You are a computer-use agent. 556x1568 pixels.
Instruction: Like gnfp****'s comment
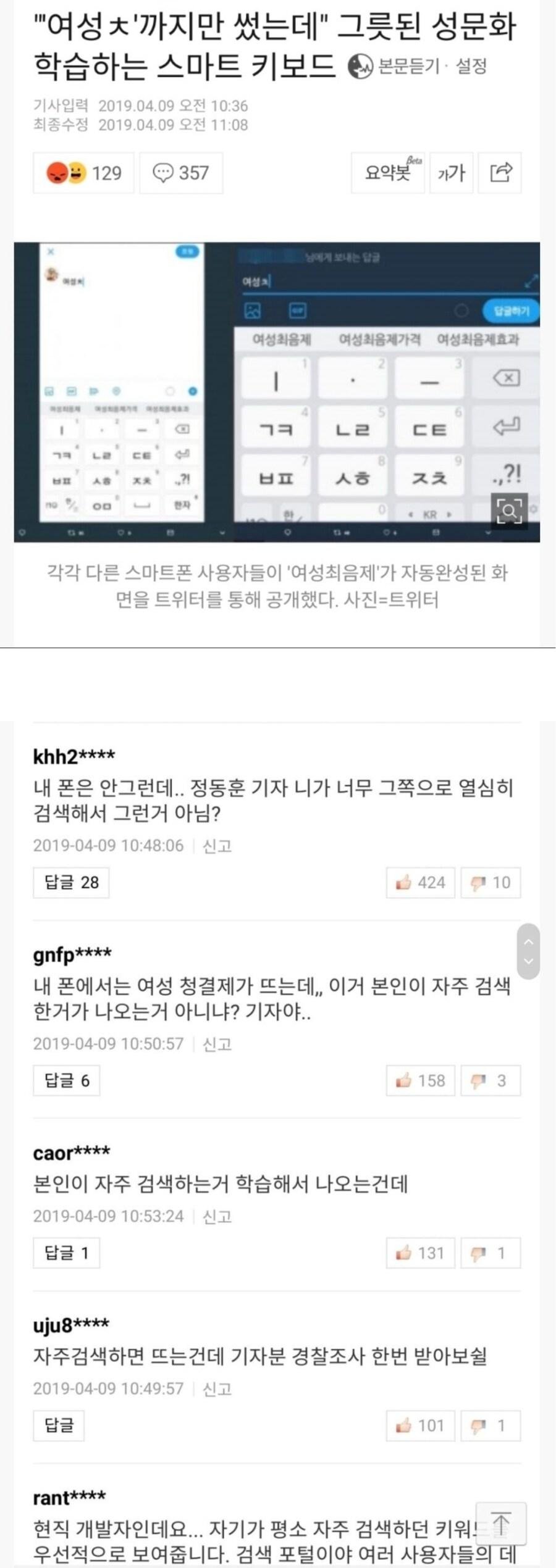point(421,1080)
